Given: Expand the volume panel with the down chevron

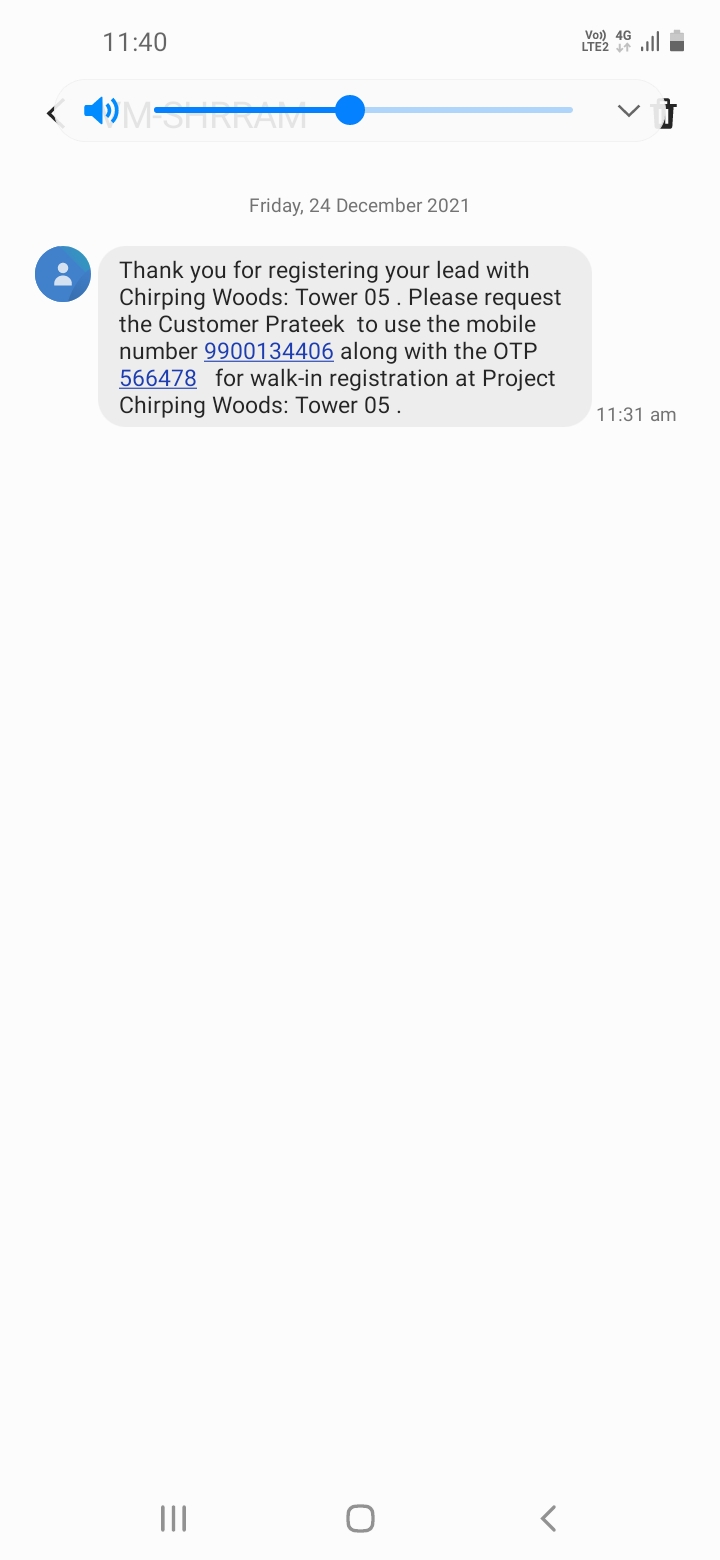Looking at the screenshot, I should click(628, 111).
